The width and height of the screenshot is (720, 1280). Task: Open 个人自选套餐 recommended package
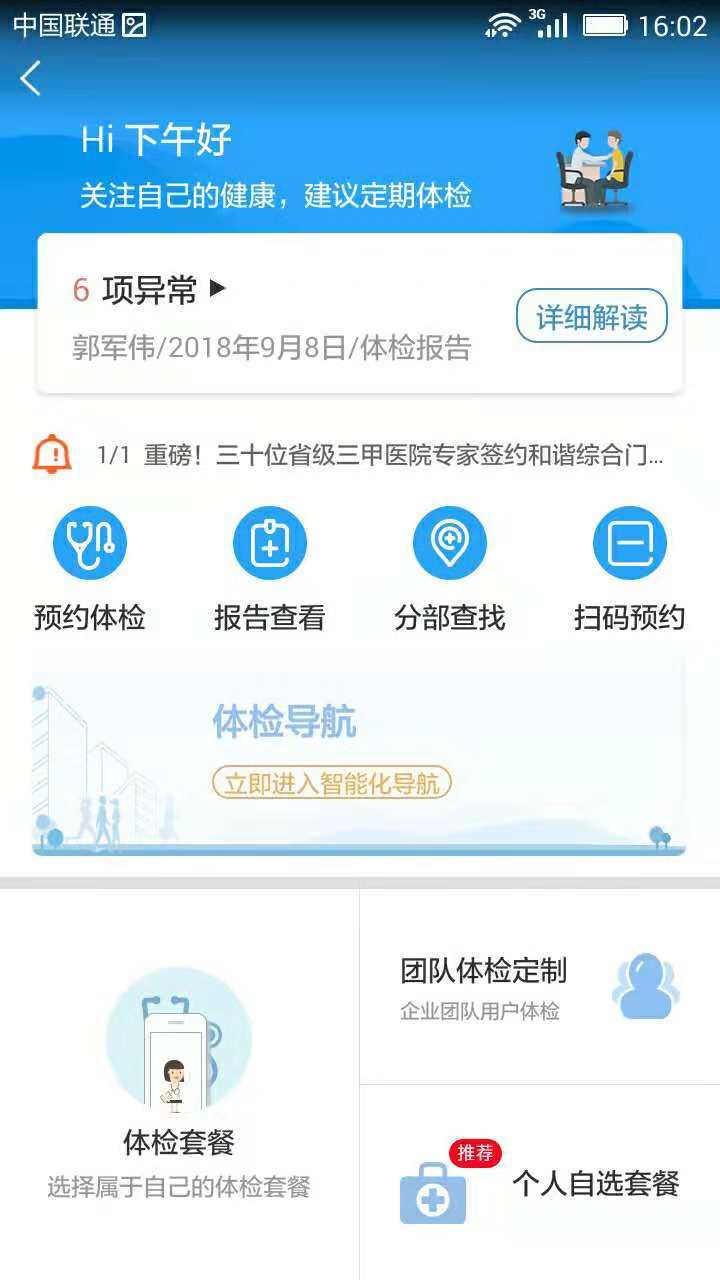tap(540, 1185)
